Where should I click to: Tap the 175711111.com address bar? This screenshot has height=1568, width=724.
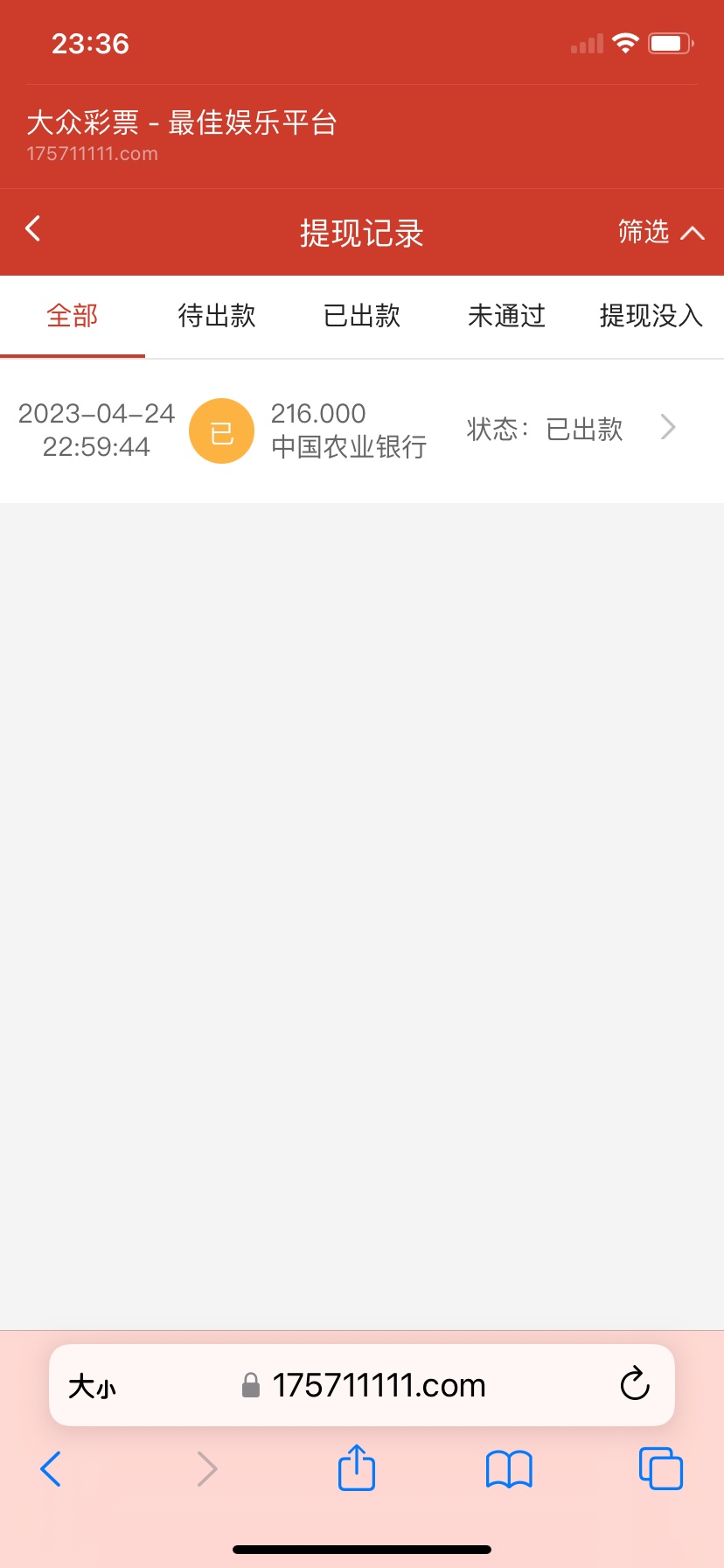point(378,1385)
